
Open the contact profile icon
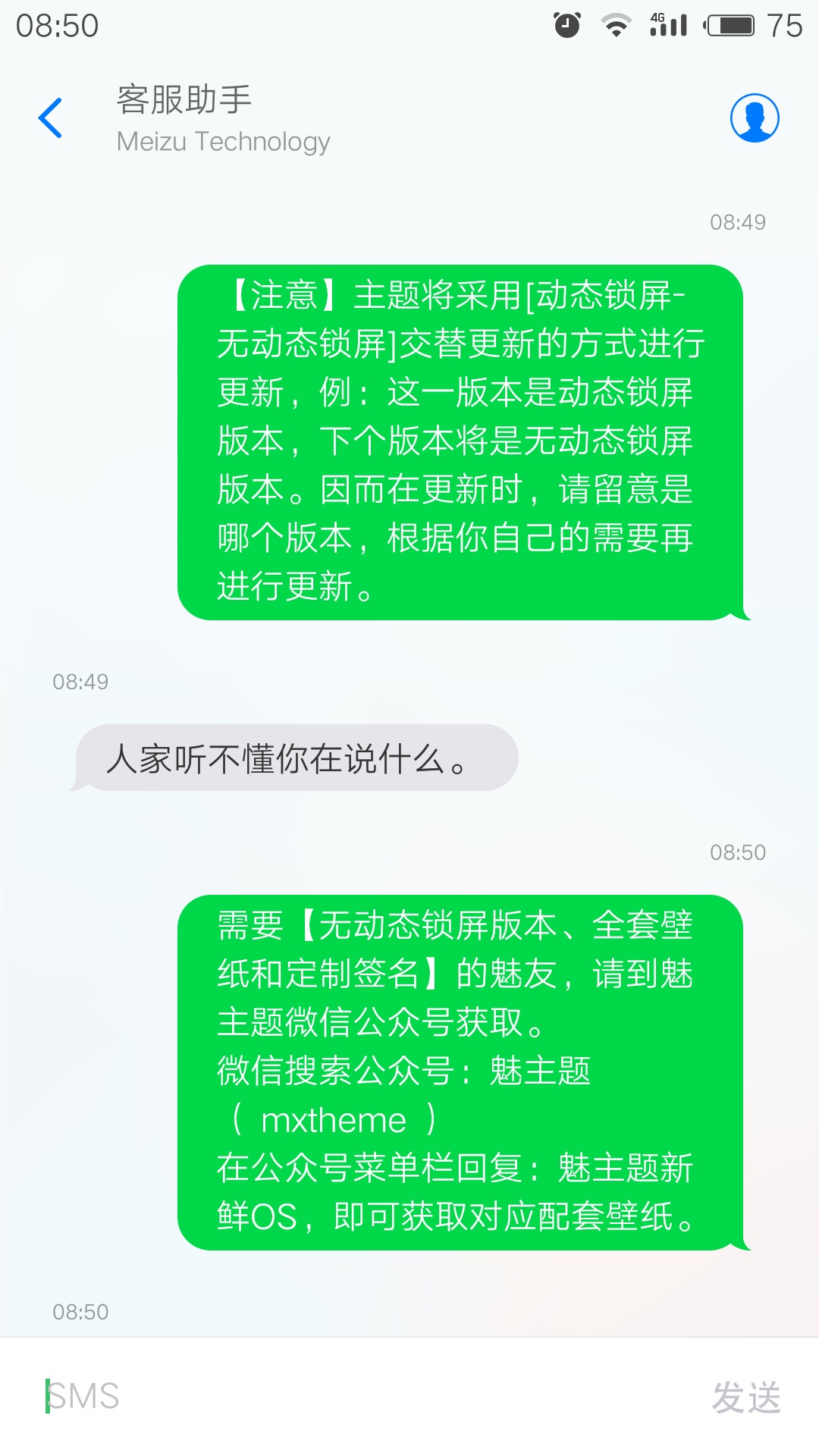tap(755, 118)
